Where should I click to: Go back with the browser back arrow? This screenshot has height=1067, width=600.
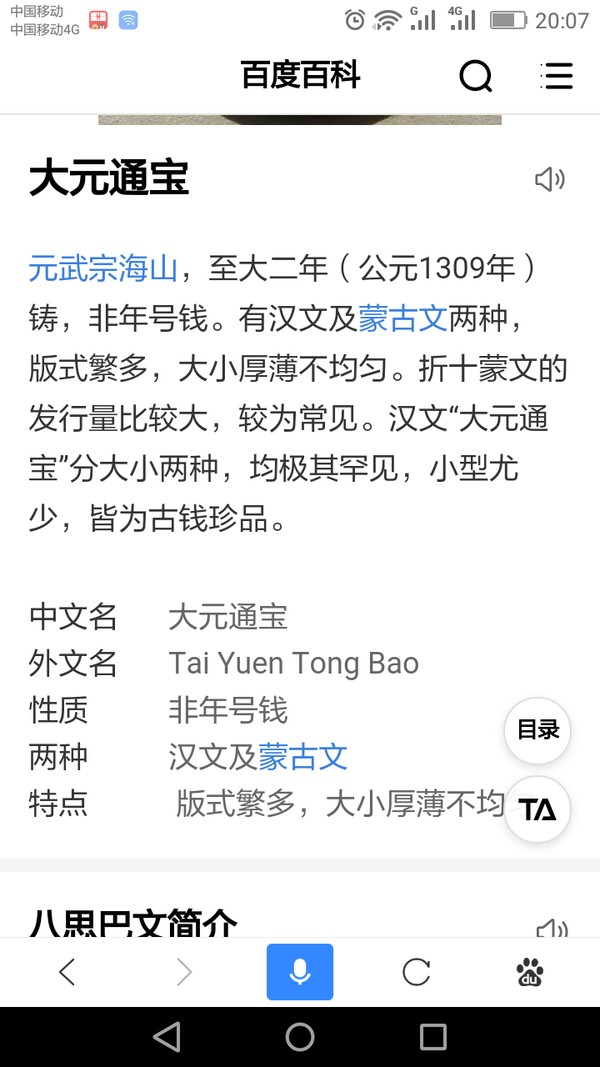(67, 972)
